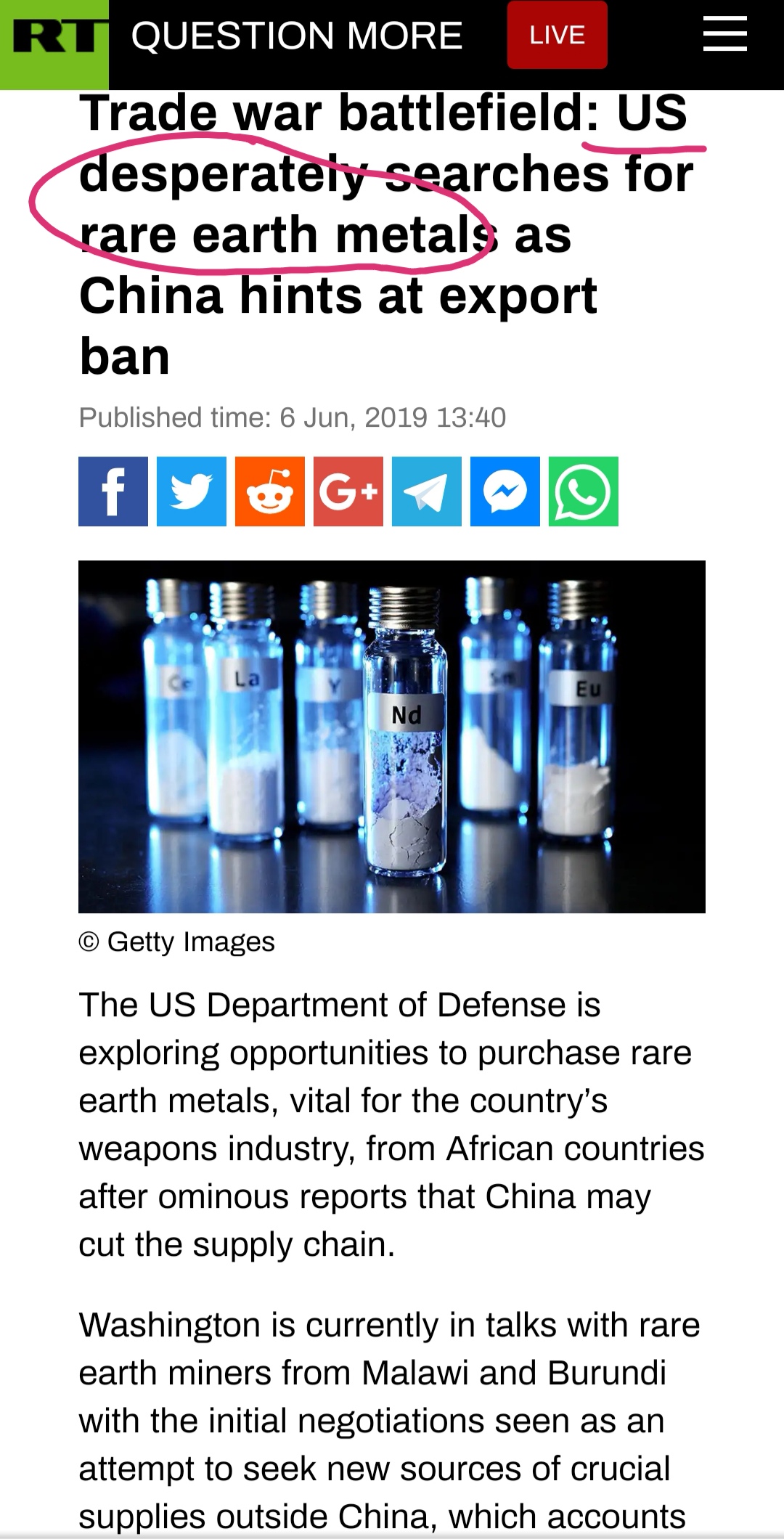784x1539 pixels.
Task: Open the hamburger menu
Action: [724, 35]
